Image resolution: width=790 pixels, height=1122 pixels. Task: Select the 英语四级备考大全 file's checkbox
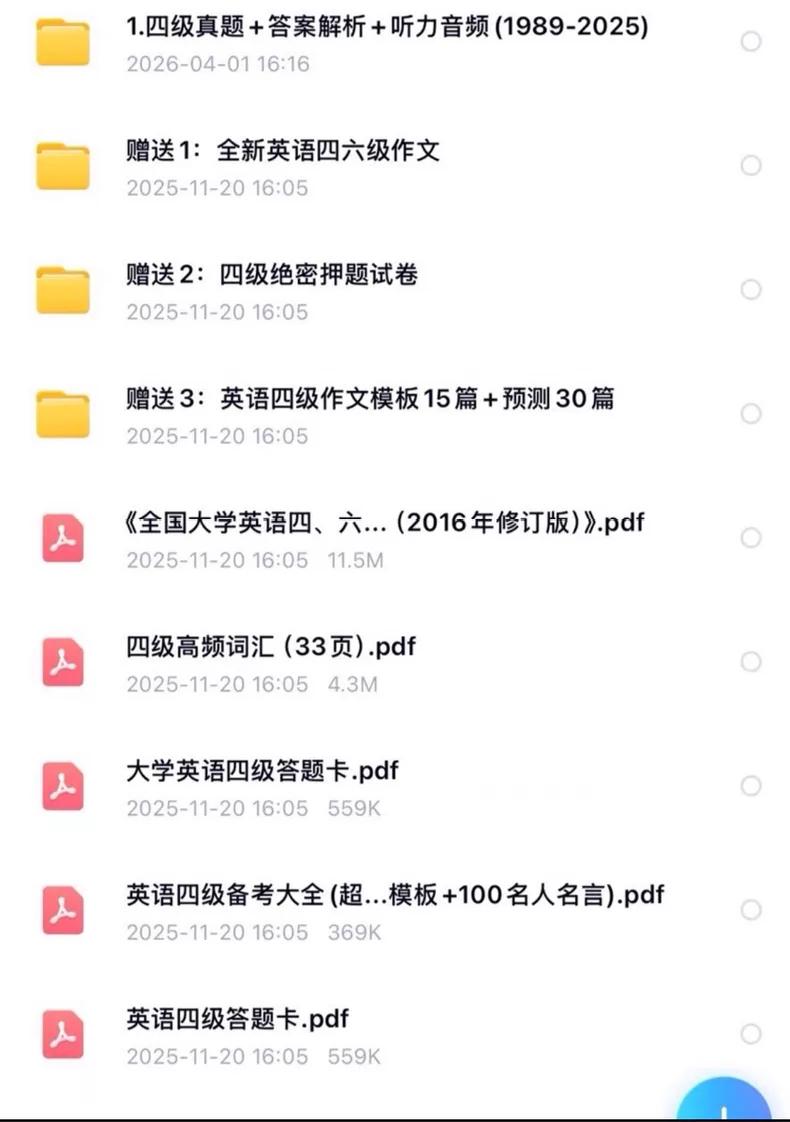(x=751, y=910)
